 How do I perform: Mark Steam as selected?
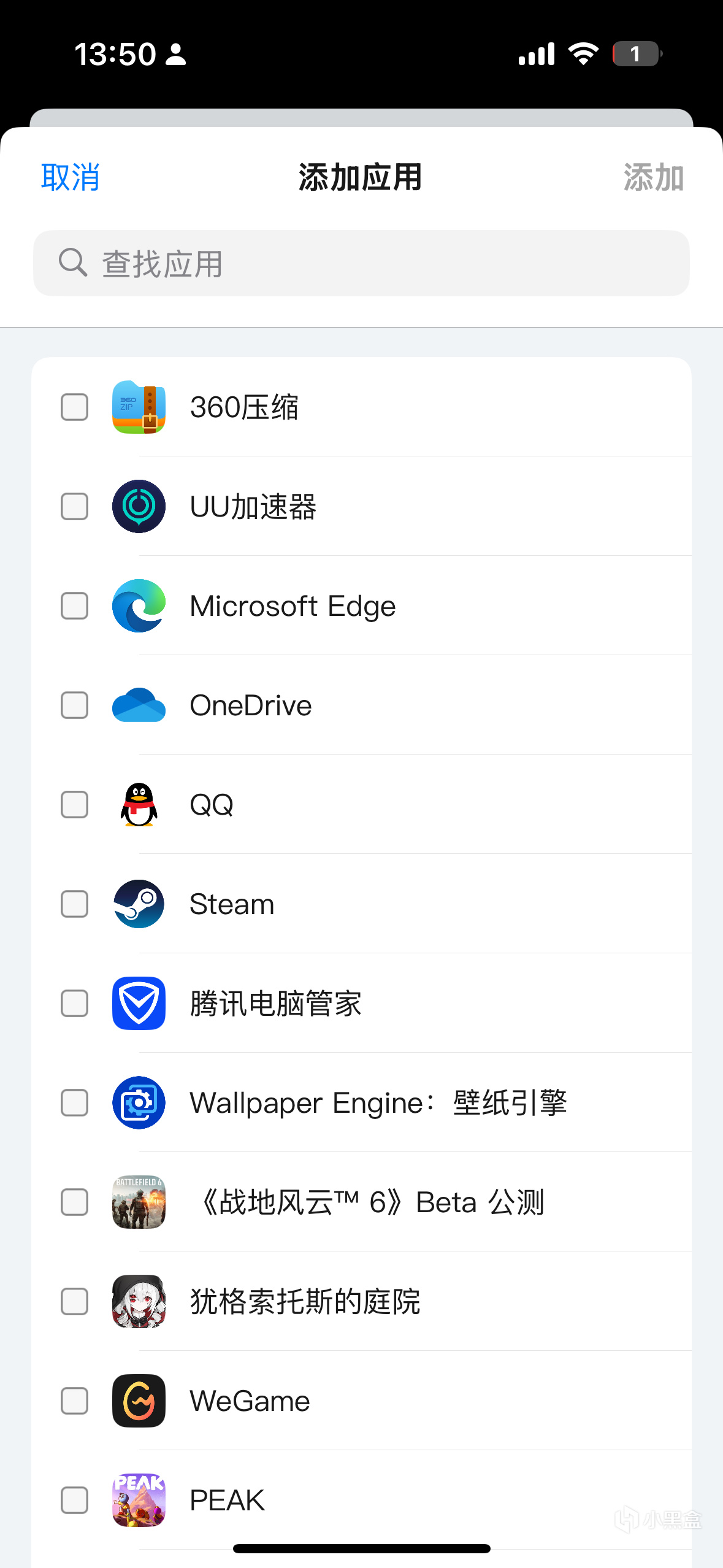click(75, 904)
